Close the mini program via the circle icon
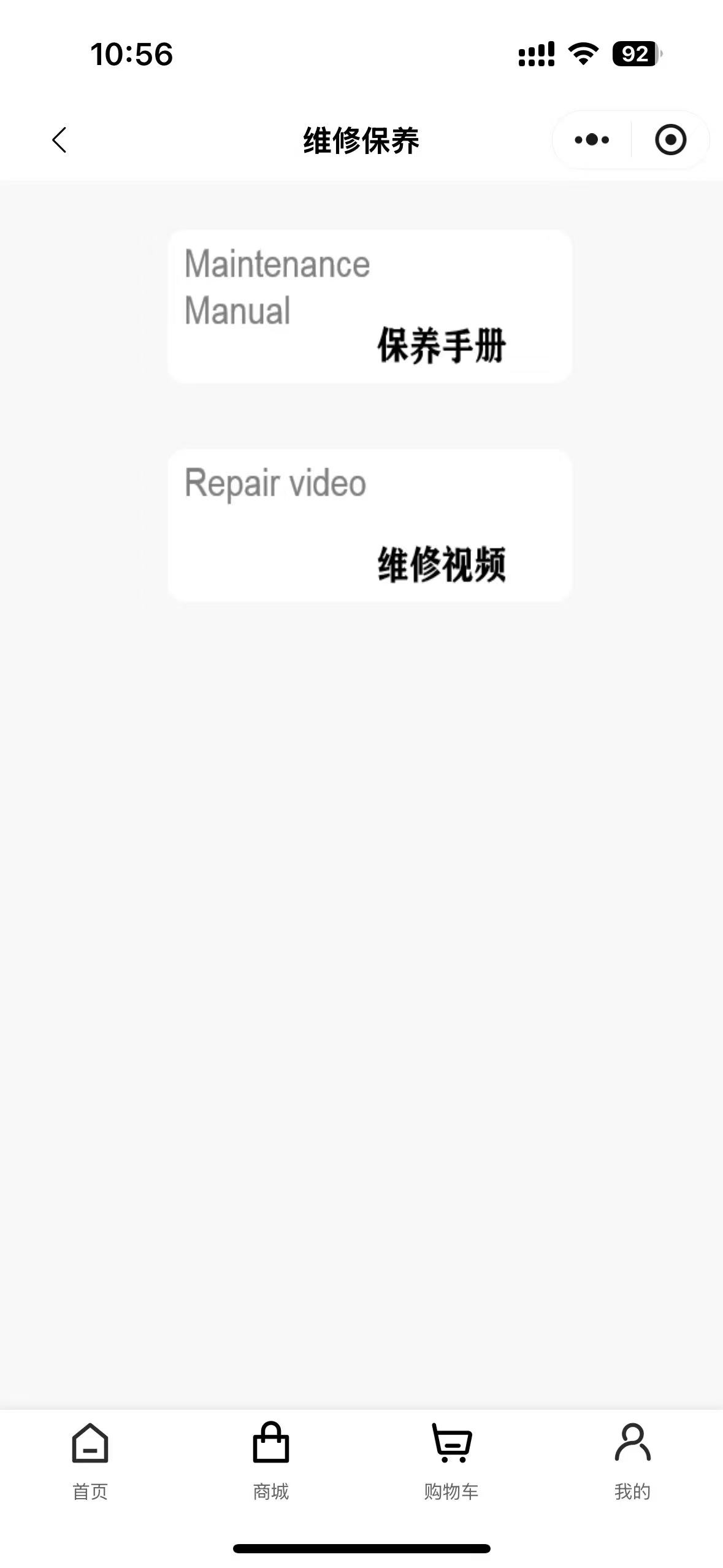This screenshot has height=1568, width=723. [x=670, y=140]
